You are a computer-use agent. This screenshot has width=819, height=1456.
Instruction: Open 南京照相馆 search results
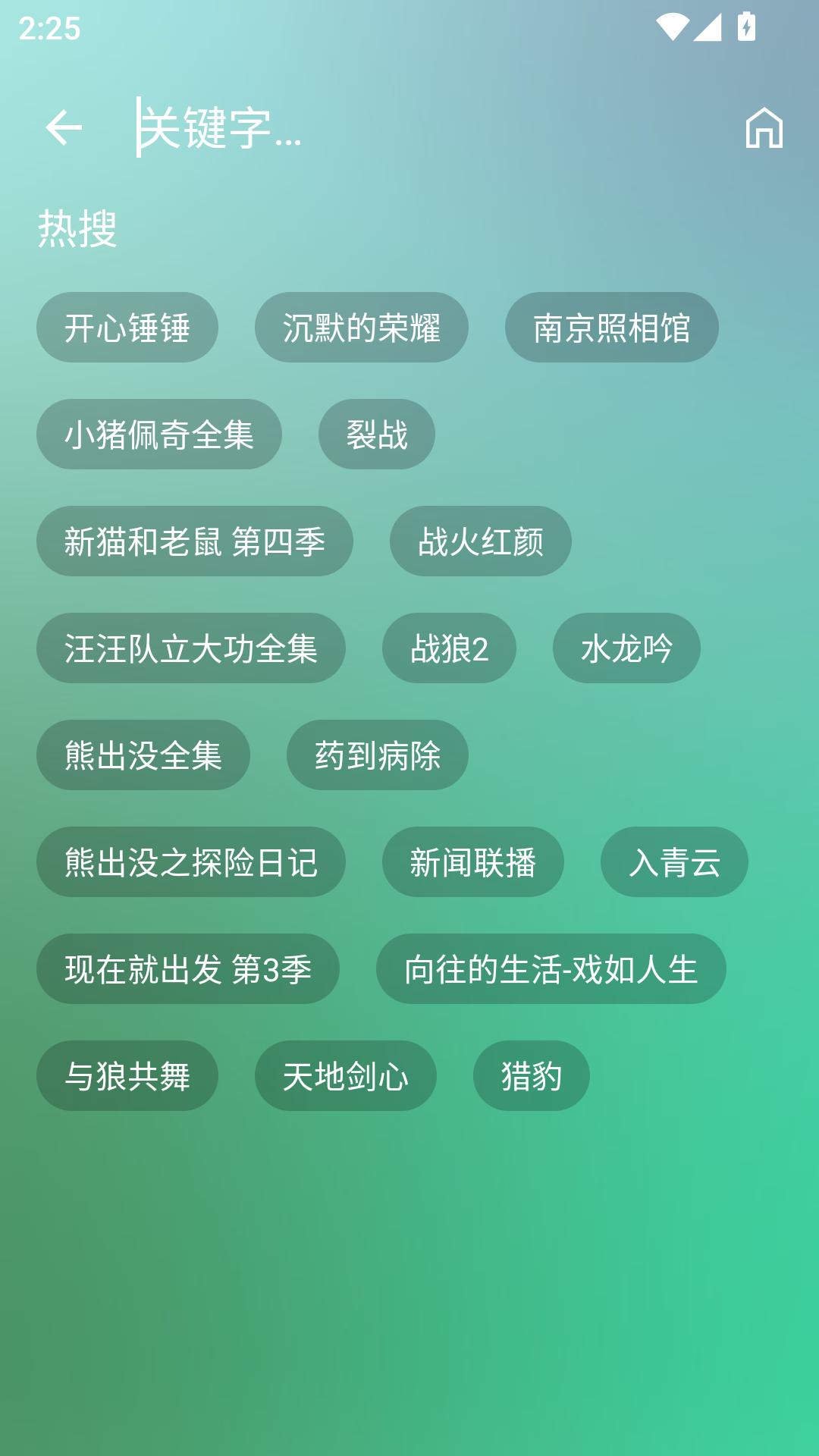pos(612,326)
